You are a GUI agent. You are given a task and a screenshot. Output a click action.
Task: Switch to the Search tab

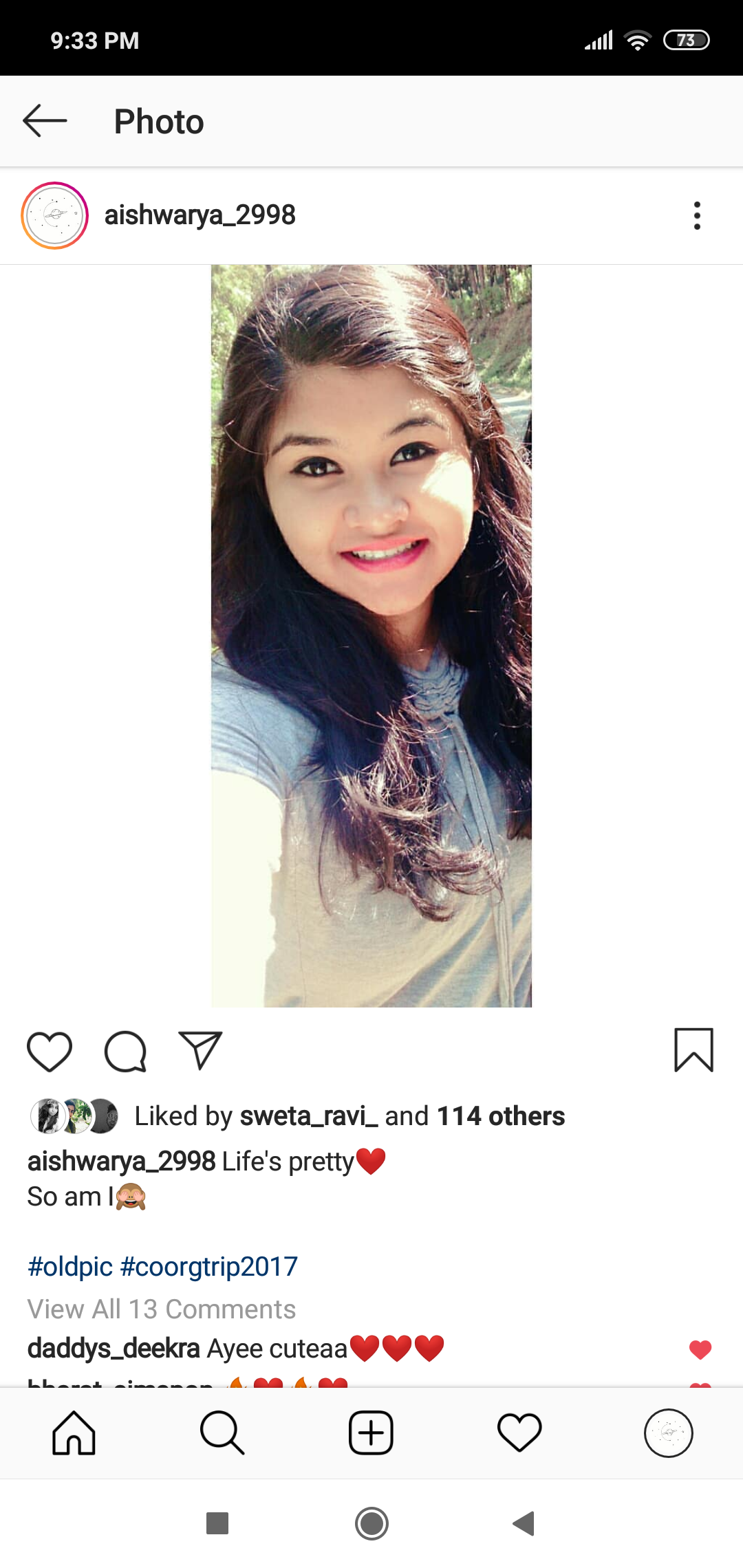click(222, 1433)
